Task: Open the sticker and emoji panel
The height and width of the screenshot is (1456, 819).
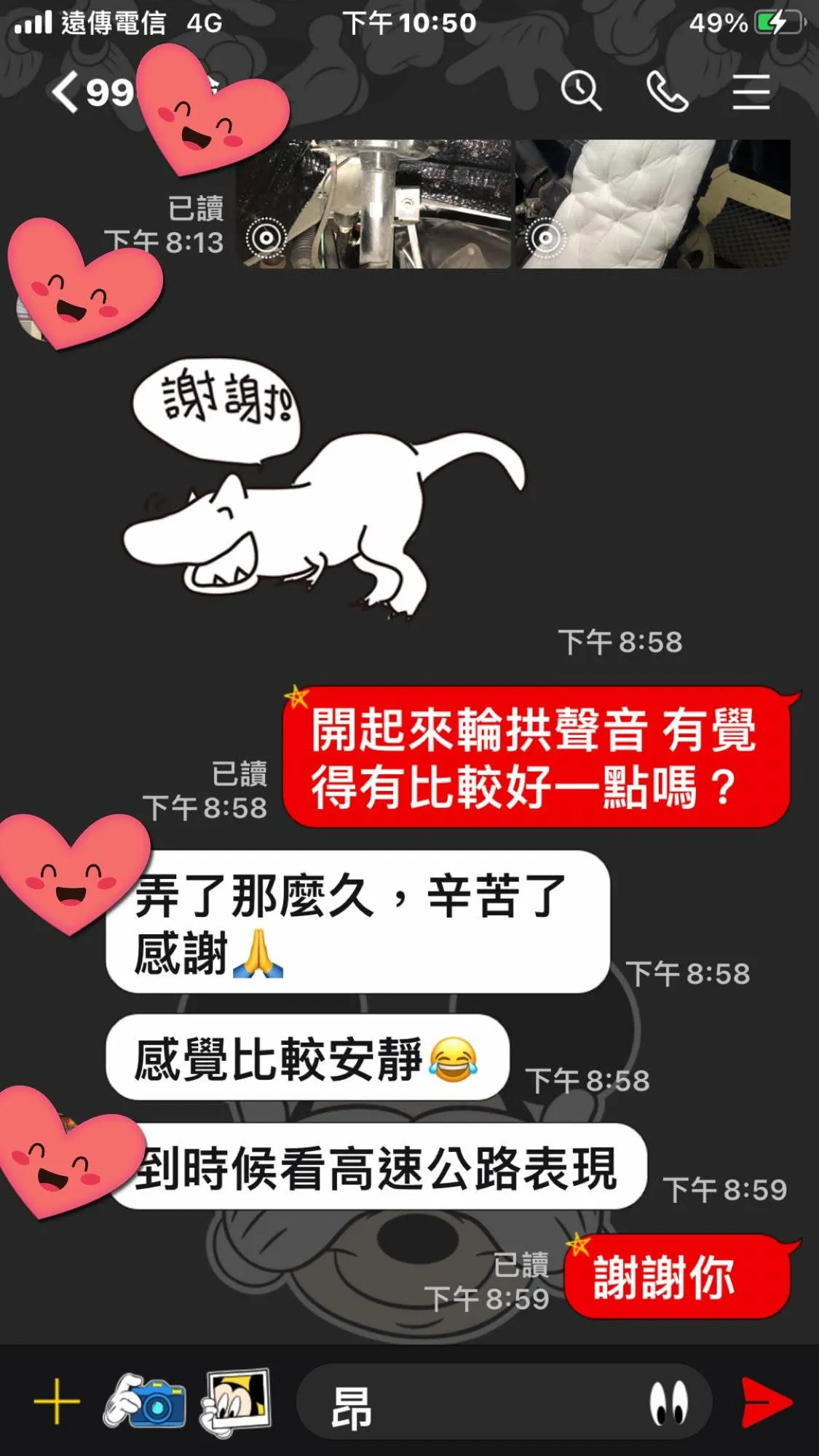Action: 668,1403
